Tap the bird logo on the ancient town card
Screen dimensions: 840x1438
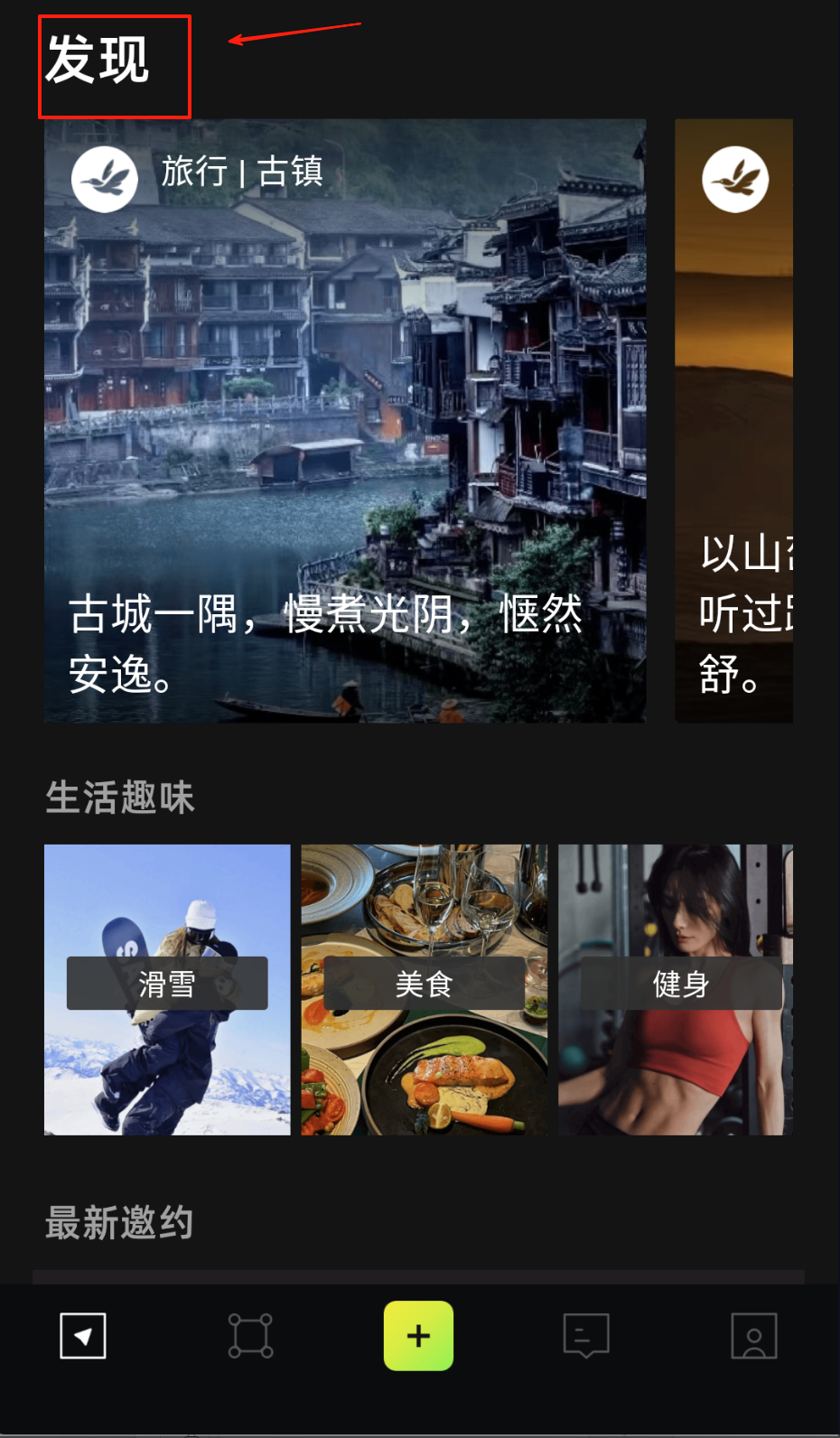pyautogui.click(x=104, y=179)
